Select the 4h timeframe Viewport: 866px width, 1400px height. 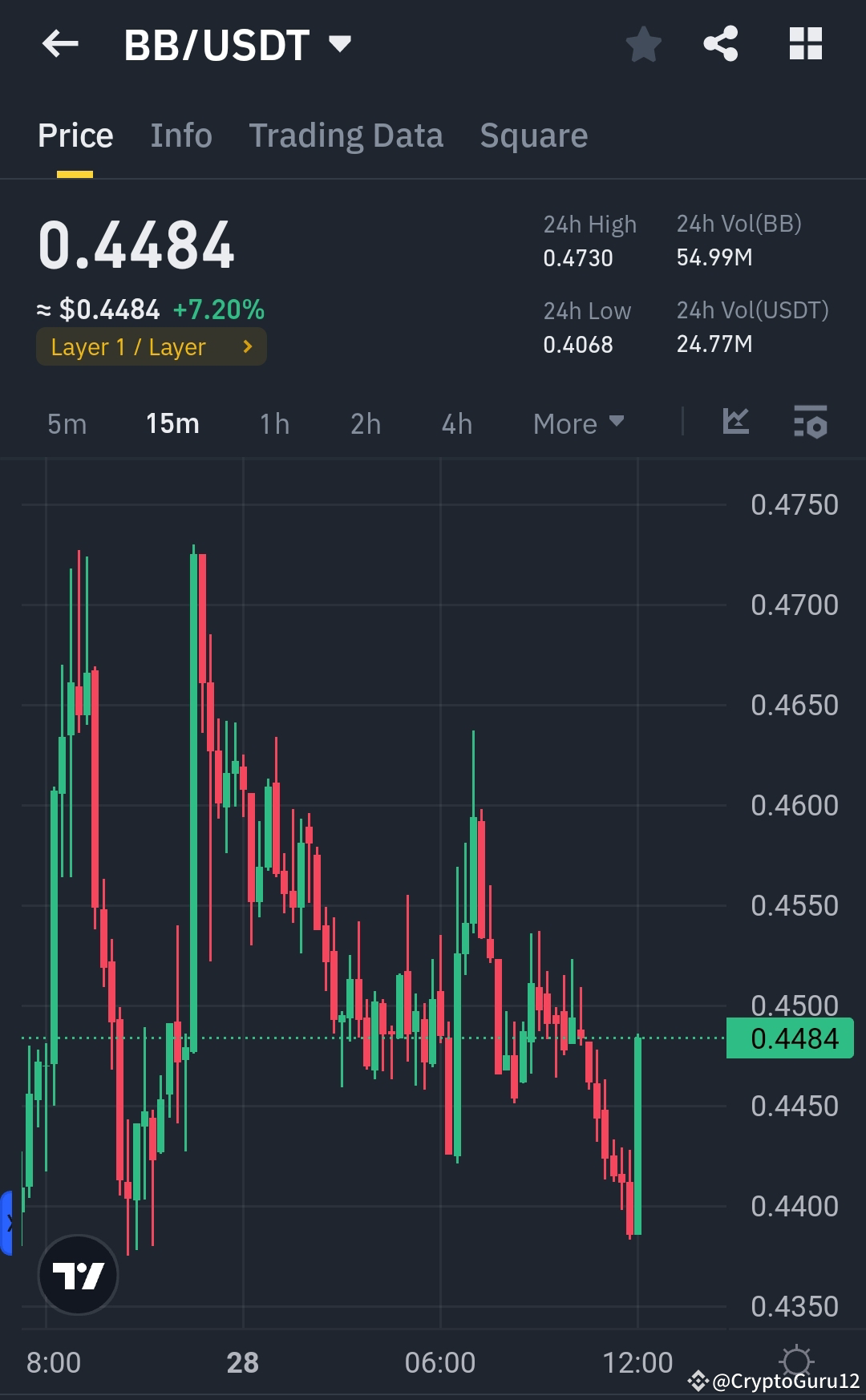click(455, 424)
